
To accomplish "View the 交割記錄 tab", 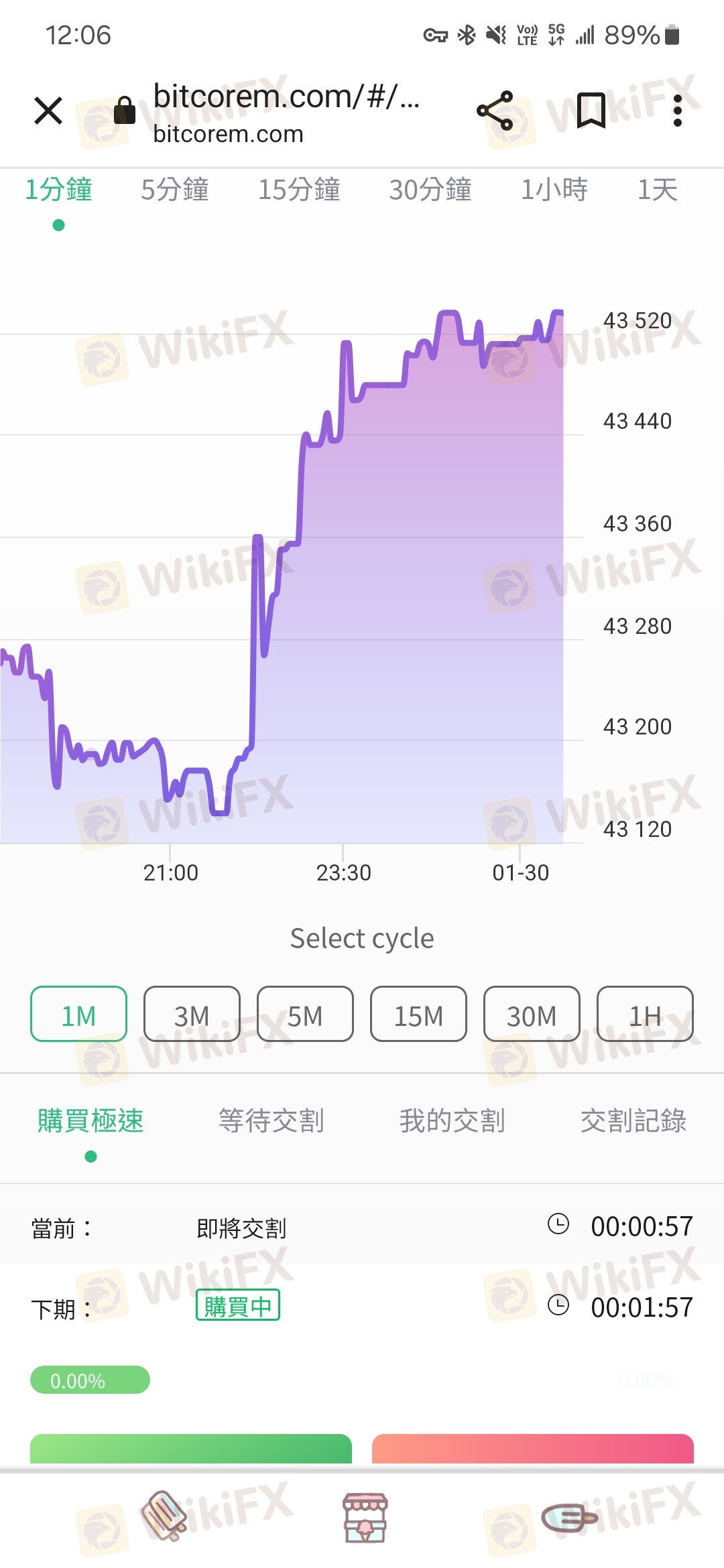I will [x=633, y=1120].
